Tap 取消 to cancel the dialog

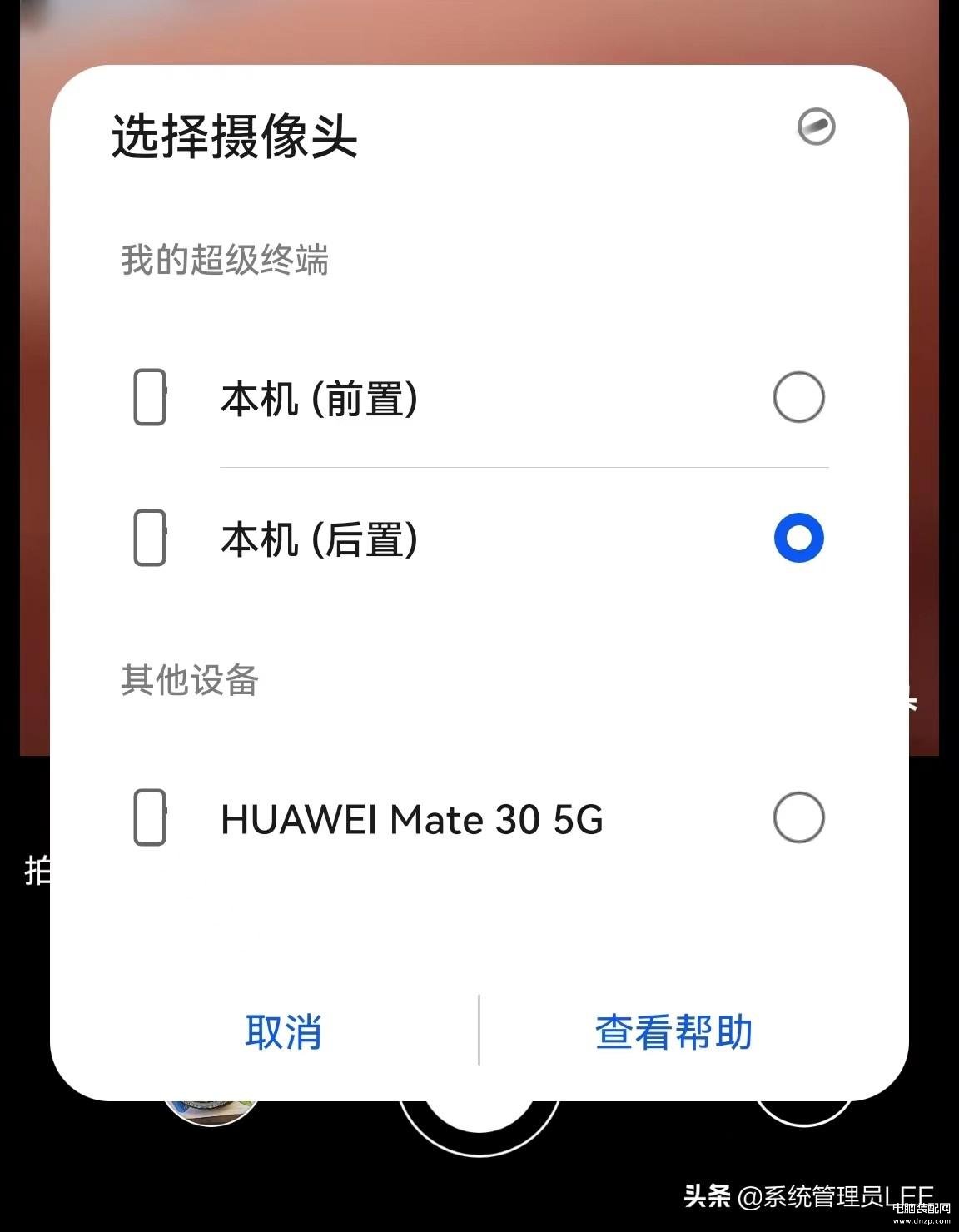click(283, 1031)
